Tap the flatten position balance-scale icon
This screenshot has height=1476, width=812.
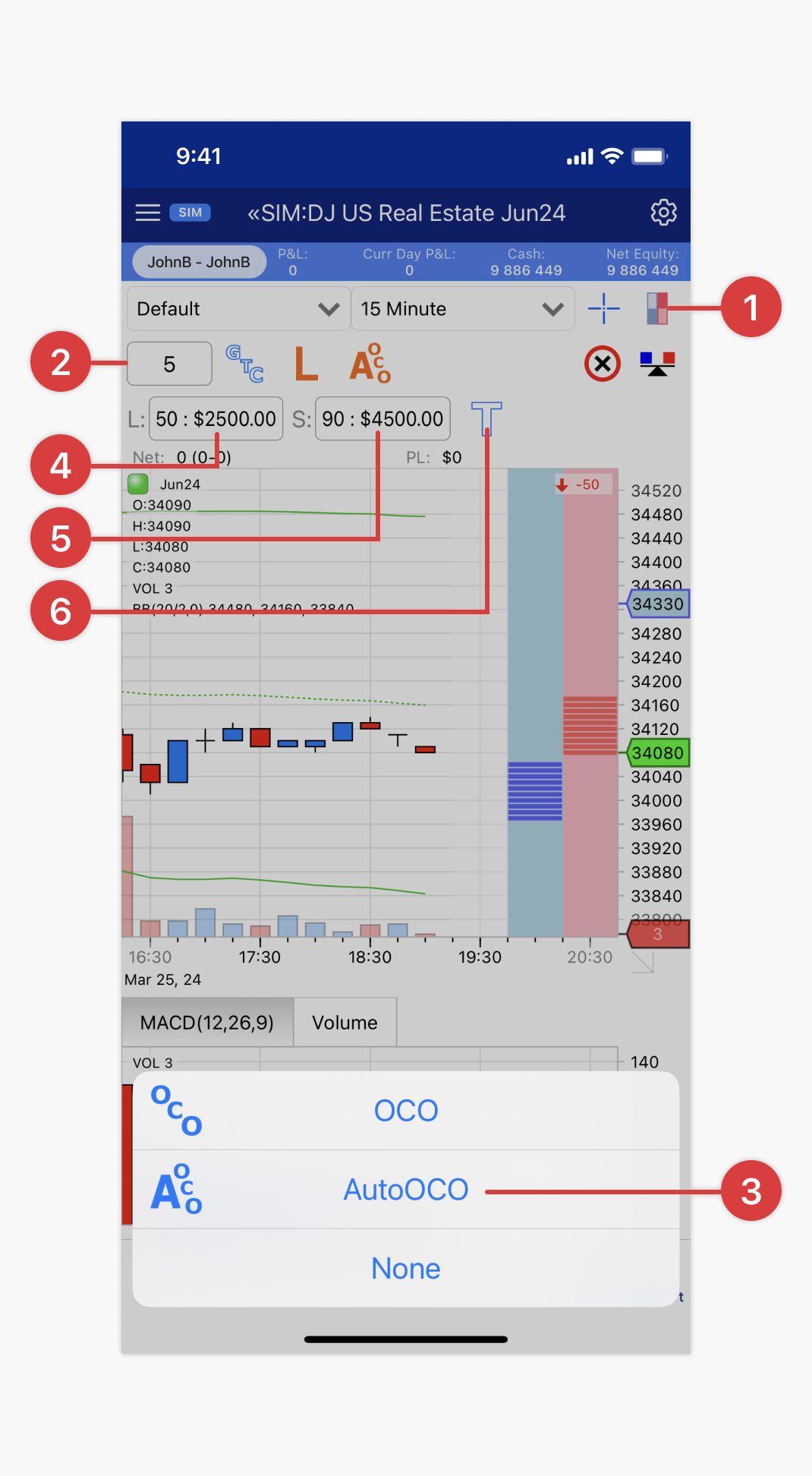656,364
